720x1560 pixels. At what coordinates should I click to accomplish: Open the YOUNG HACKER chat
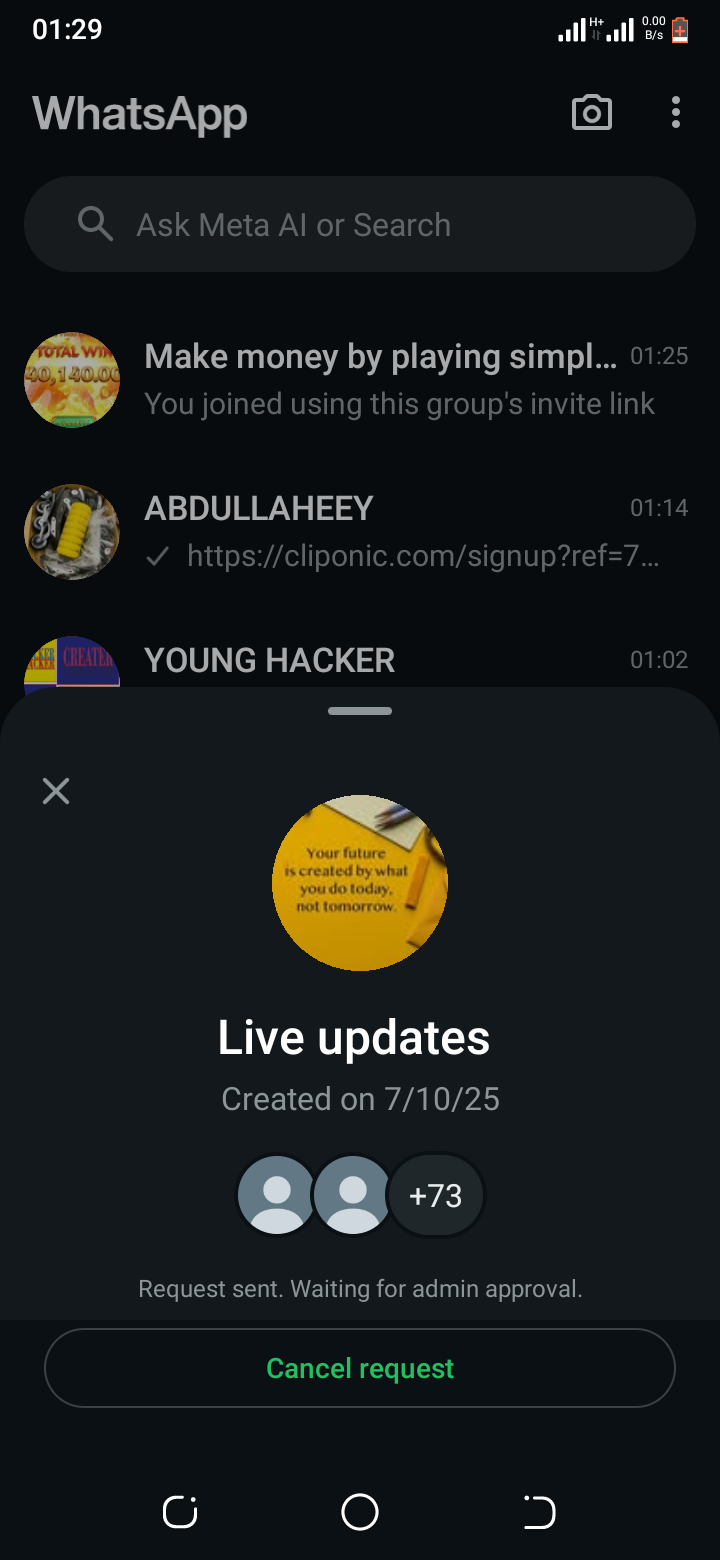[380, 661]
